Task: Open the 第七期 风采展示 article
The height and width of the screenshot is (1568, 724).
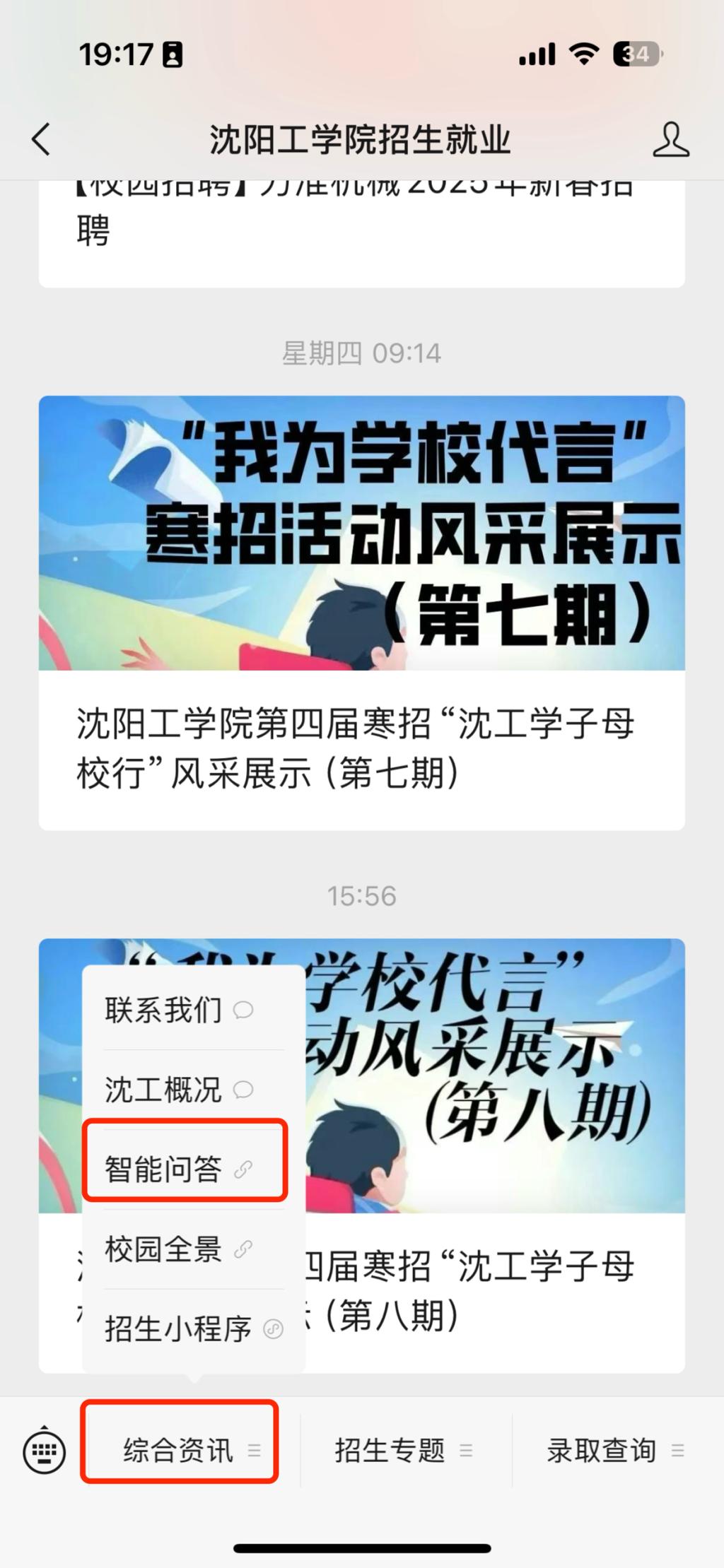Action: (x=361, y=612)
